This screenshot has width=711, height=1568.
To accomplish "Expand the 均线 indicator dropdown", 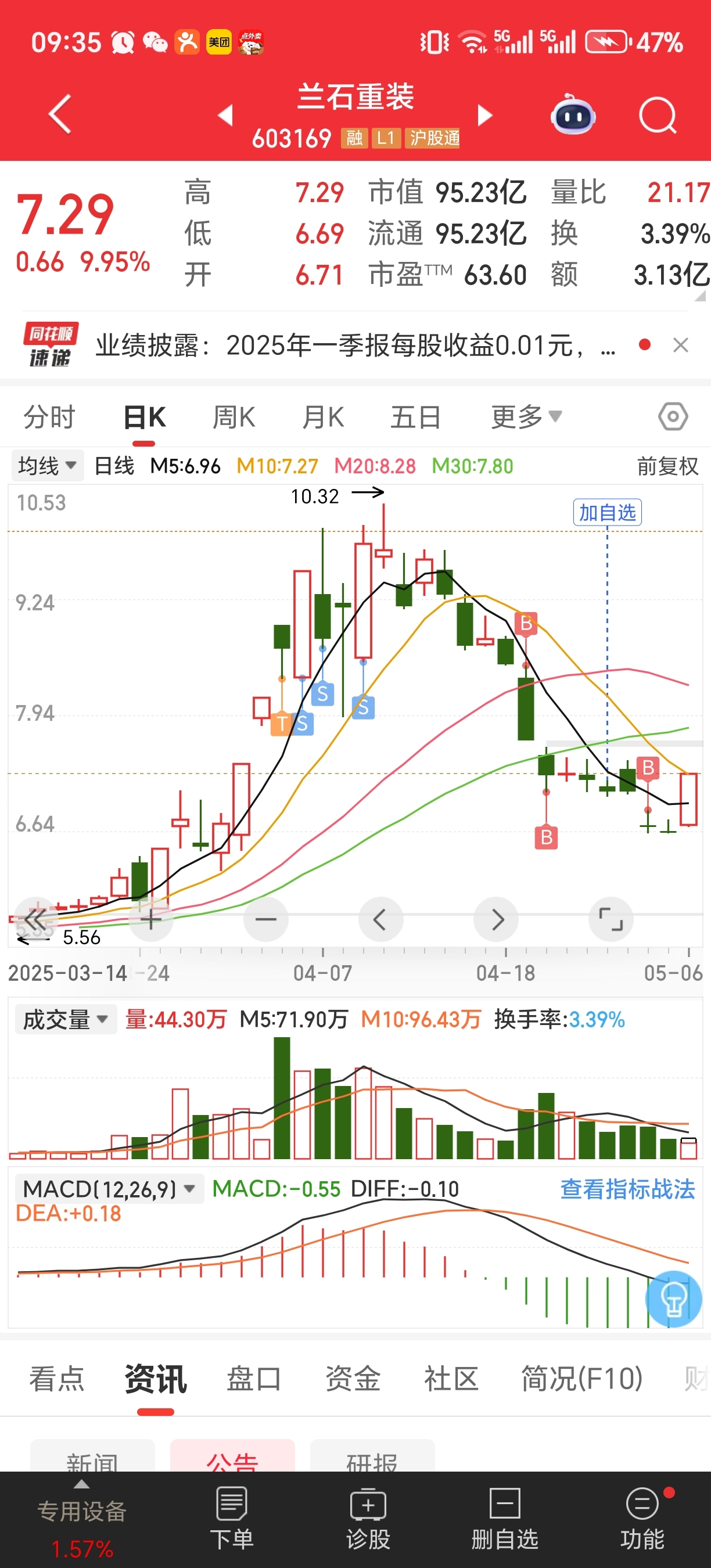I will pyautogui.click(x=47, y=466).
